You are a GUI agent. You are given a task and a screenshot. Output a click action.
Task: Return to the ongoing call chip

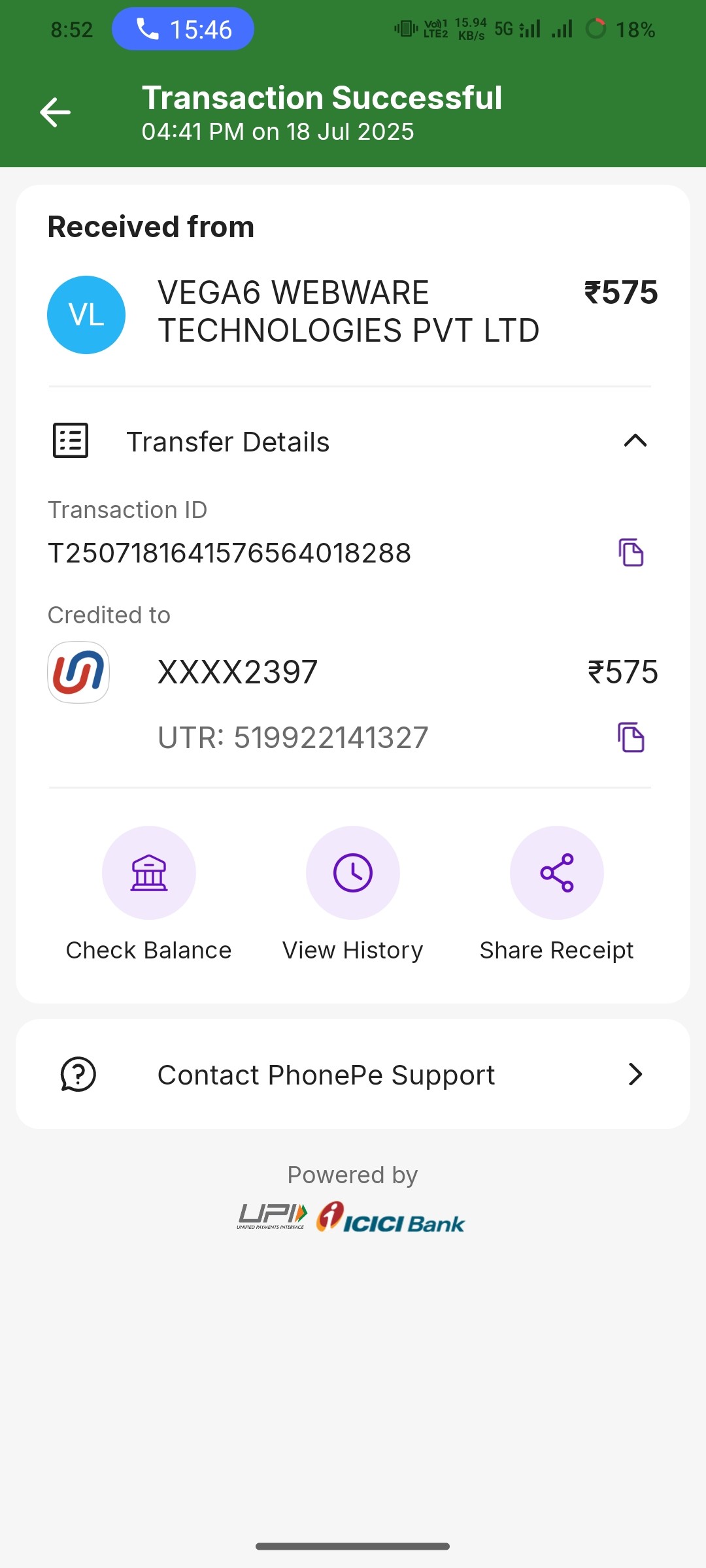click(183, 29)
